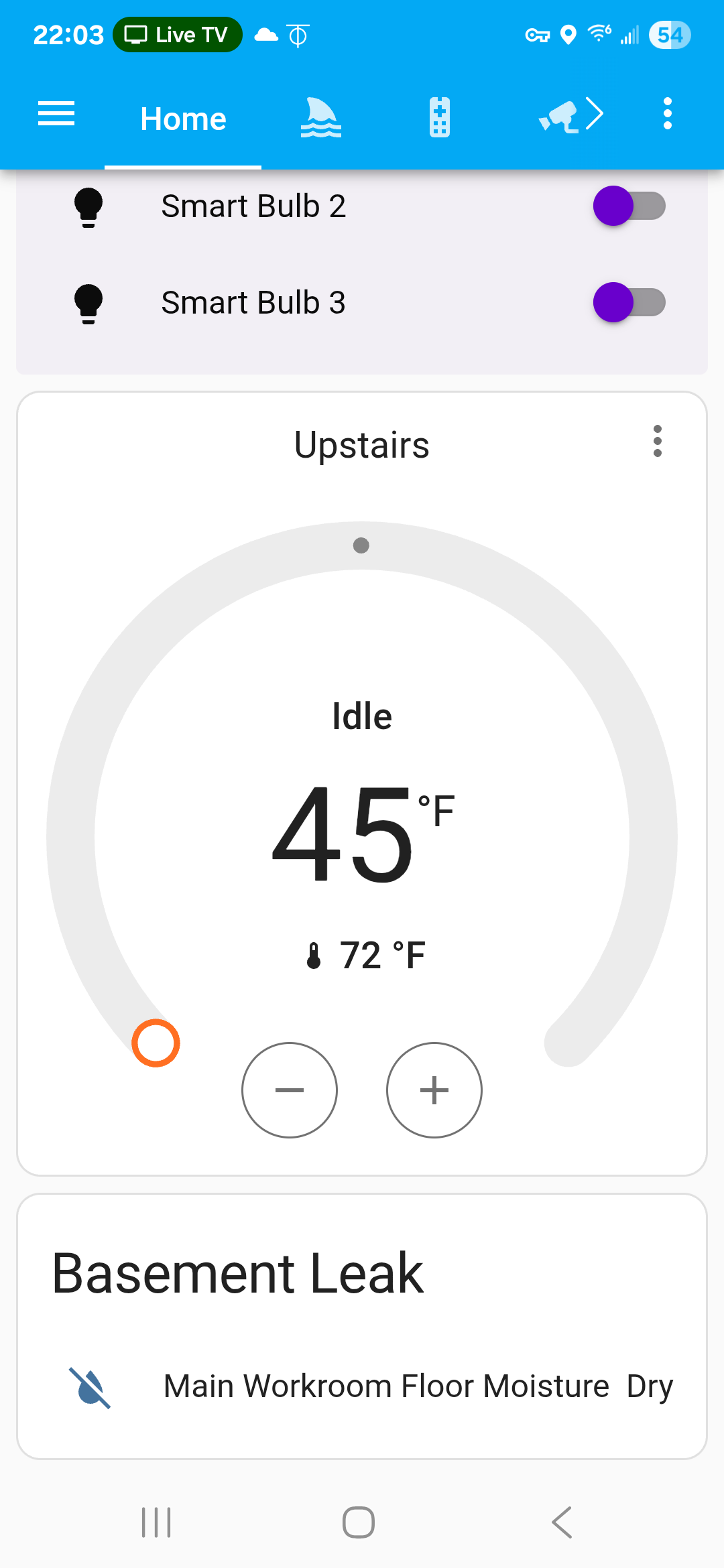Open the top bar overflow menu
The width and height of the screenshot is (724, 1568).
tap(667, 114)
